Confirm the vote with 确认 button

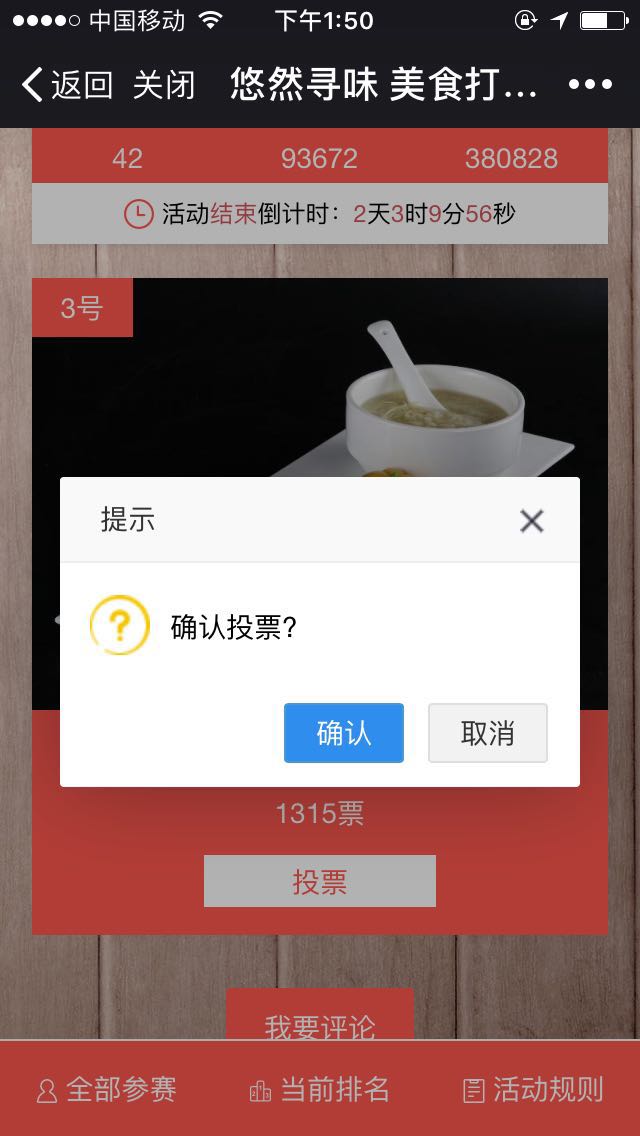point(343,733)
